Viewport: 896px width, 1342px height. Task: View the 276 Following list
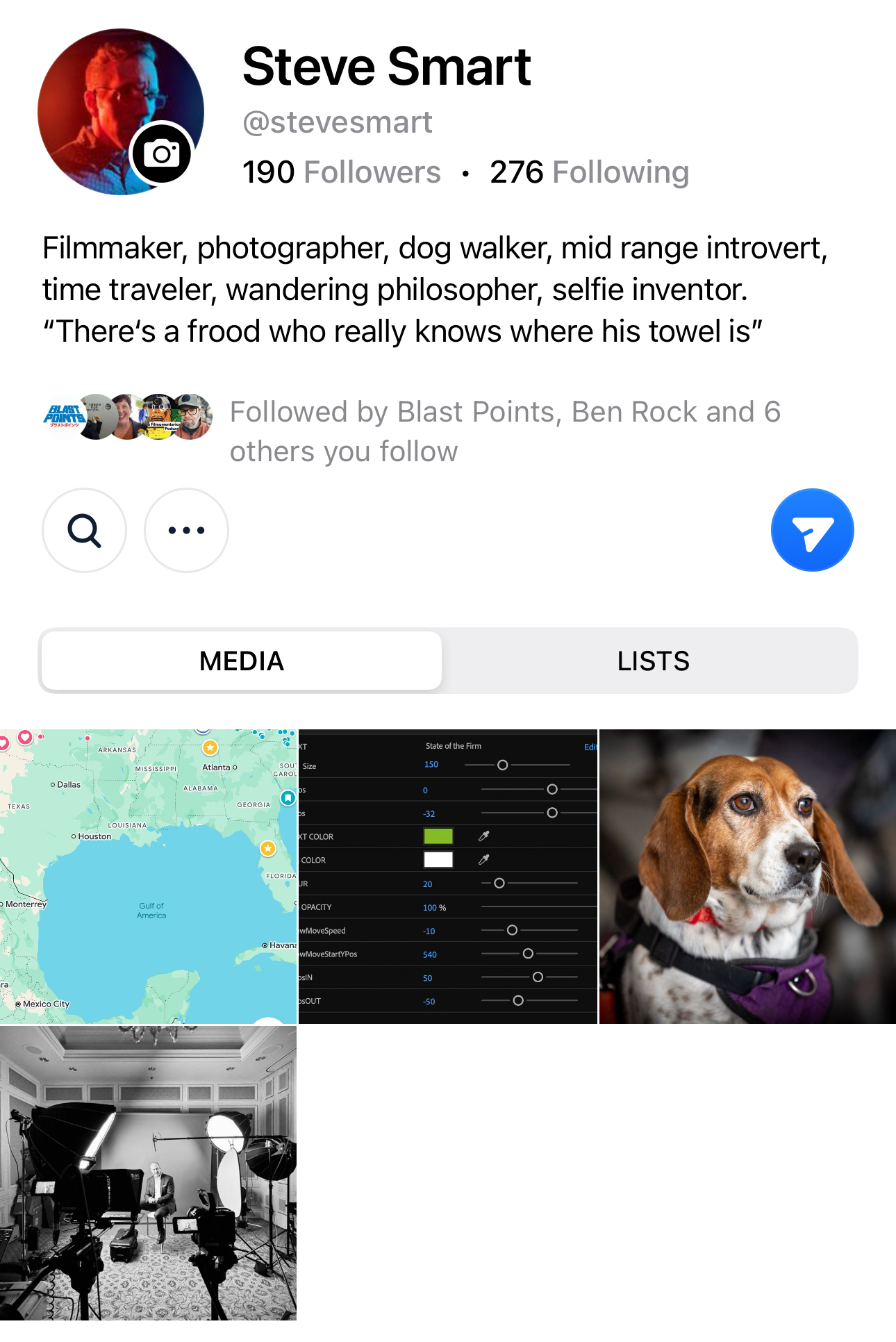(x=589, y=172)
